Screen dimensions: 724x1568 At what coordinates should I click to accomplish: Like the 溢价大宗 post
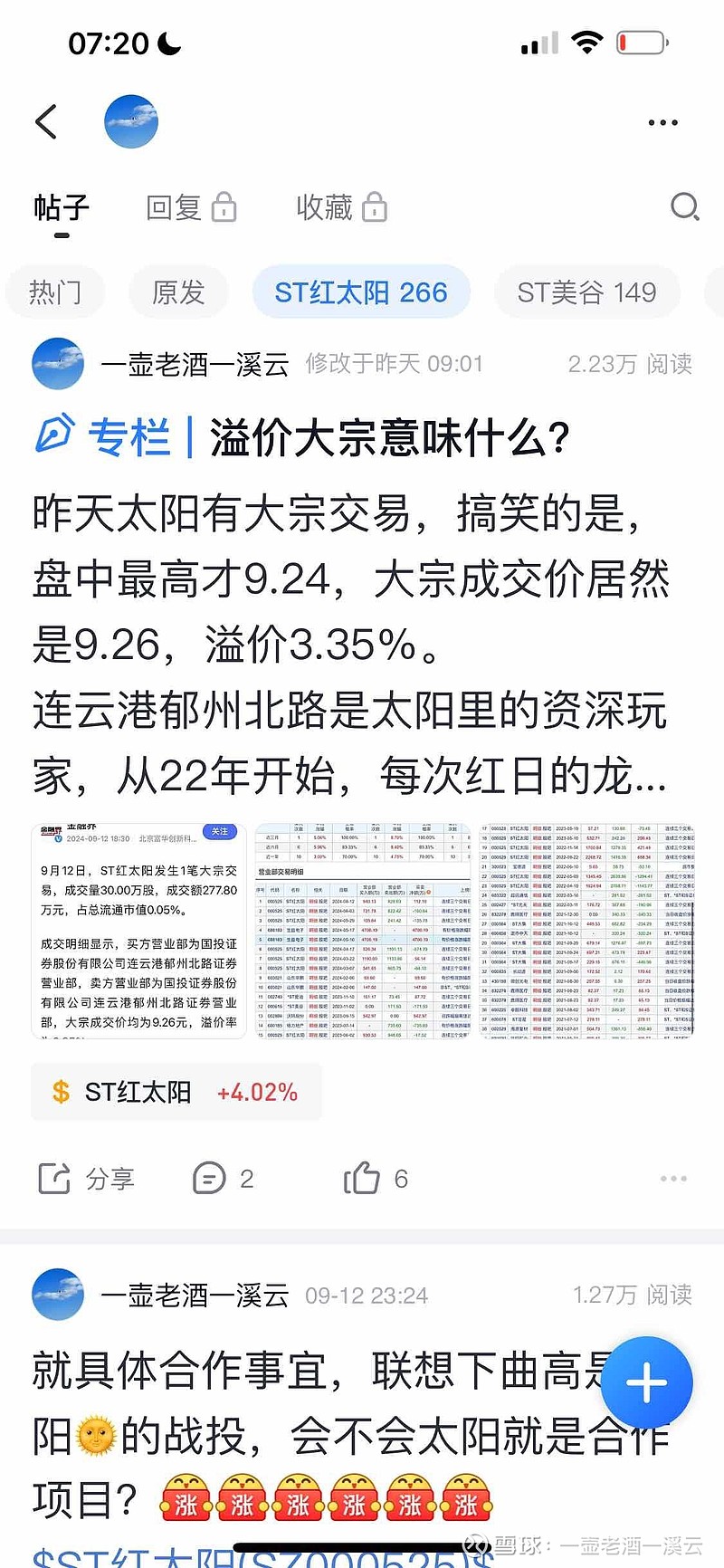click(376, 1179)
